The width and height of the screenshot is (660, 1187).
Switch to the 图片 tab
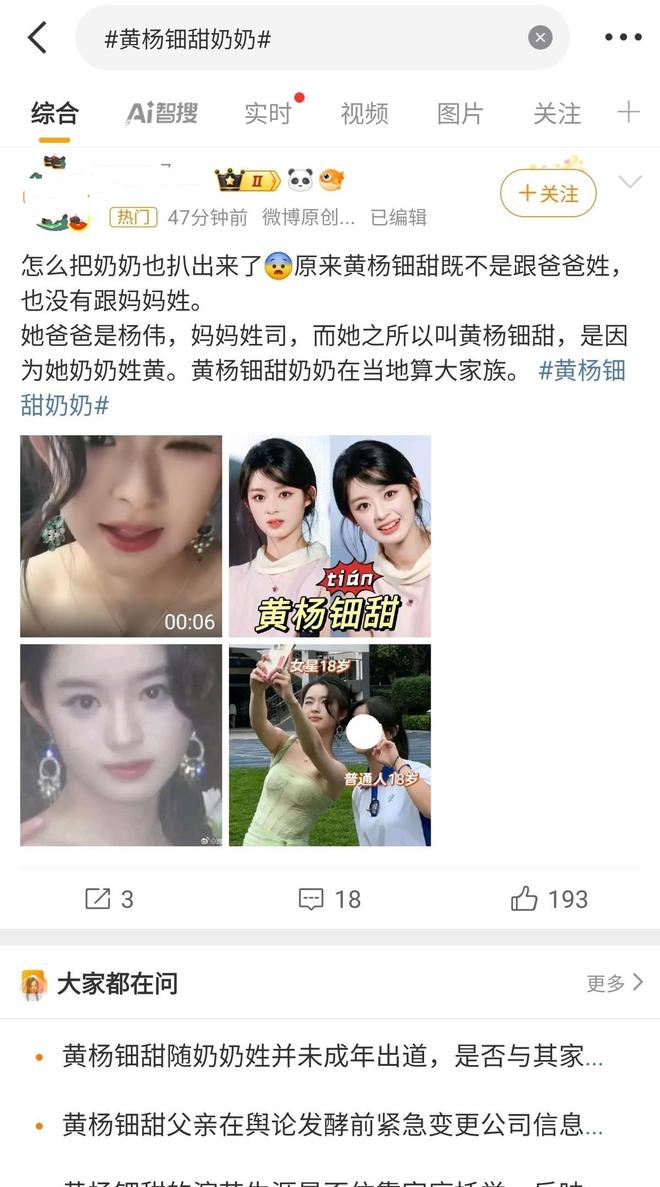click(460, 113)
